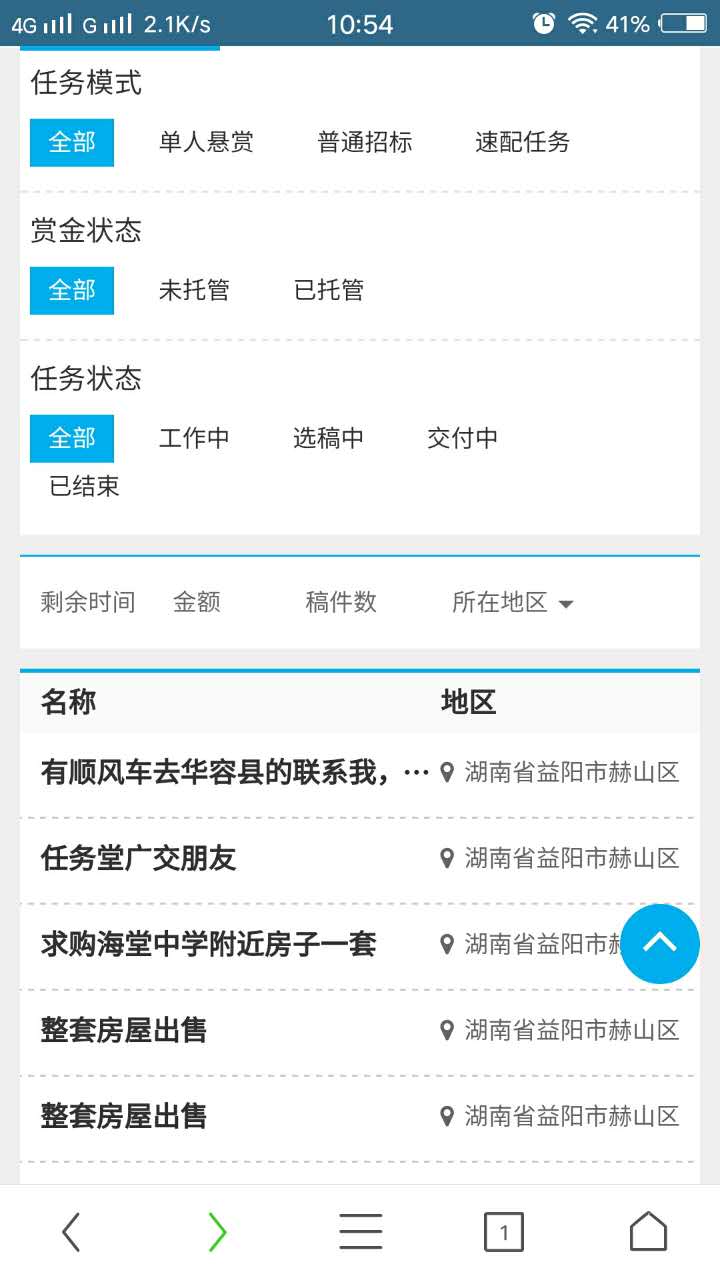Open task 有顺风车去华容县的联系我
The width and height of the screenshot is (720, 1280).
(235, 772)
